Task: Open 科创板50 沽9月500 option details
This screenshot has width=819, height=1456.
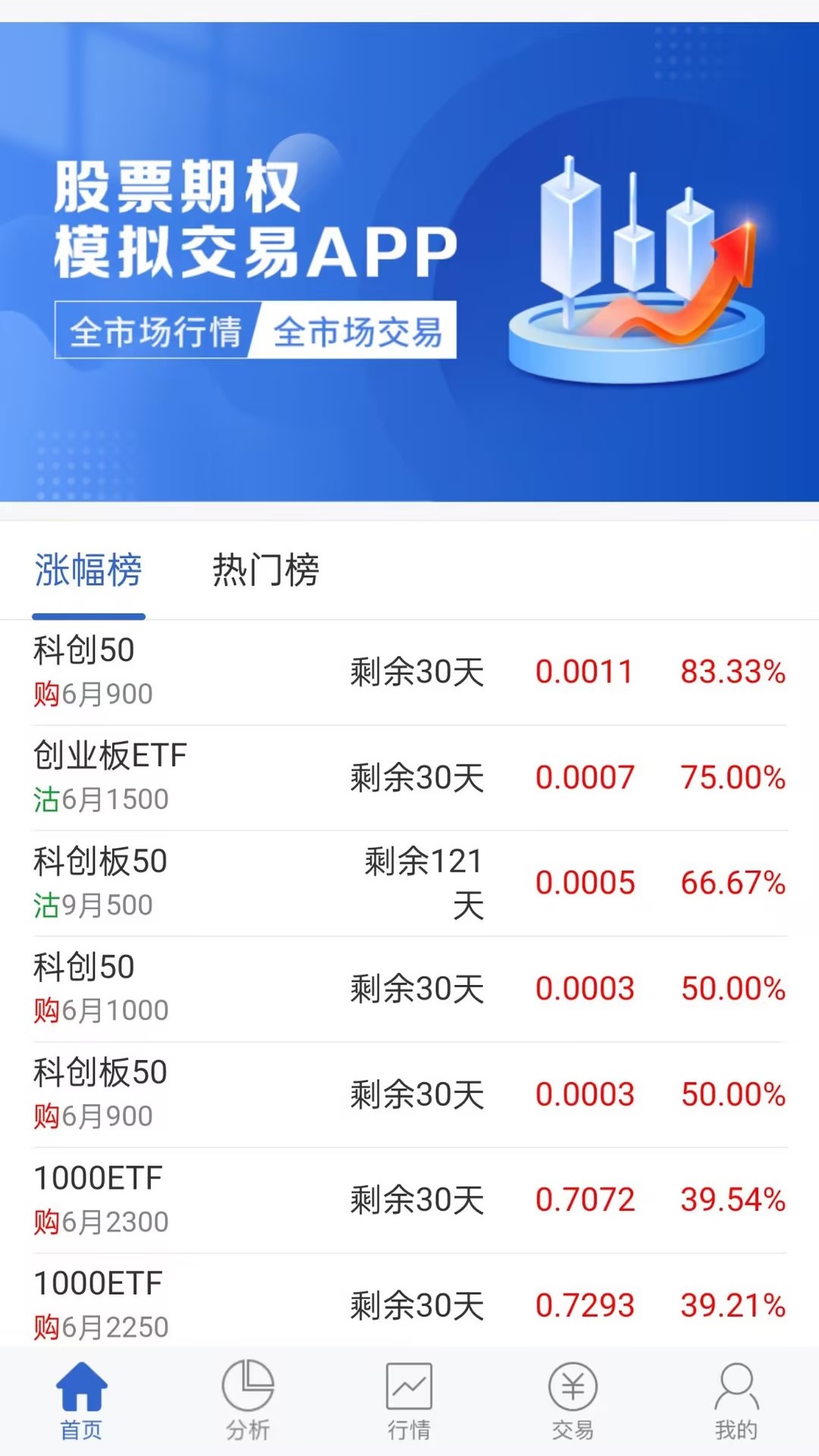Action: (409, 883)
